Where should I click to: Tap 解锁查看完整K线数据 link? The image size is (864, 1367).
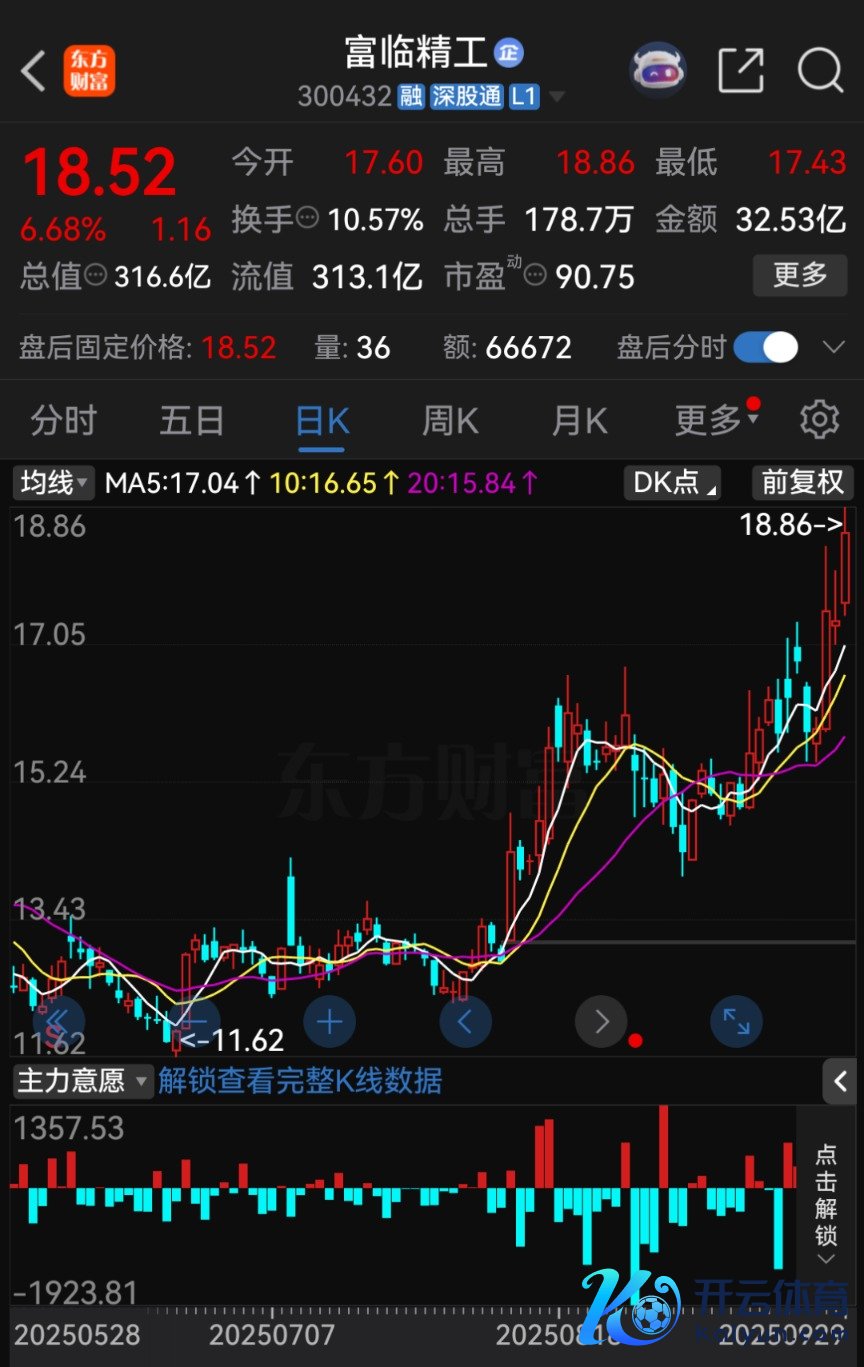(300, 1080)
